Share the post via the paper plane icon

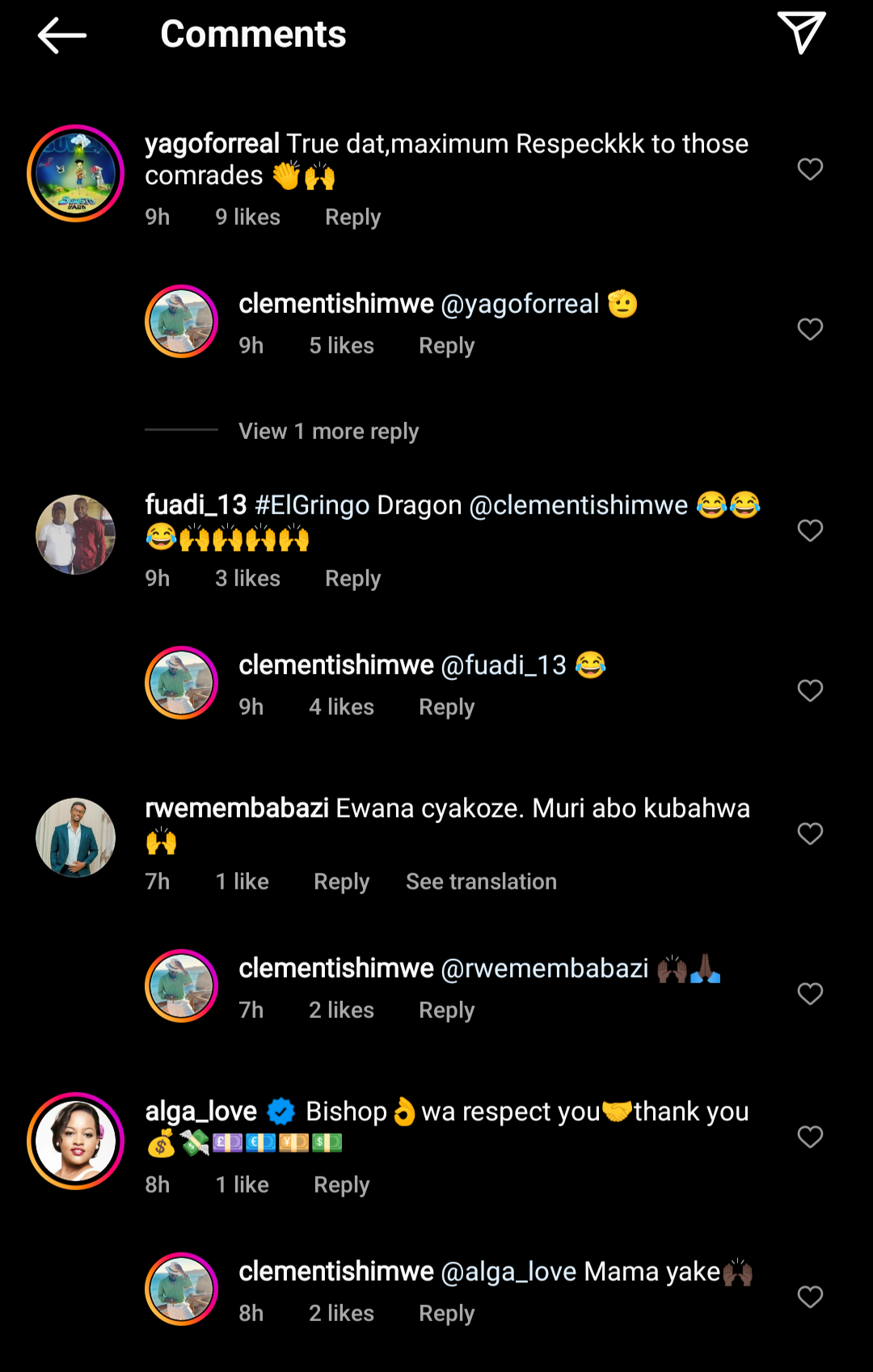801,33
